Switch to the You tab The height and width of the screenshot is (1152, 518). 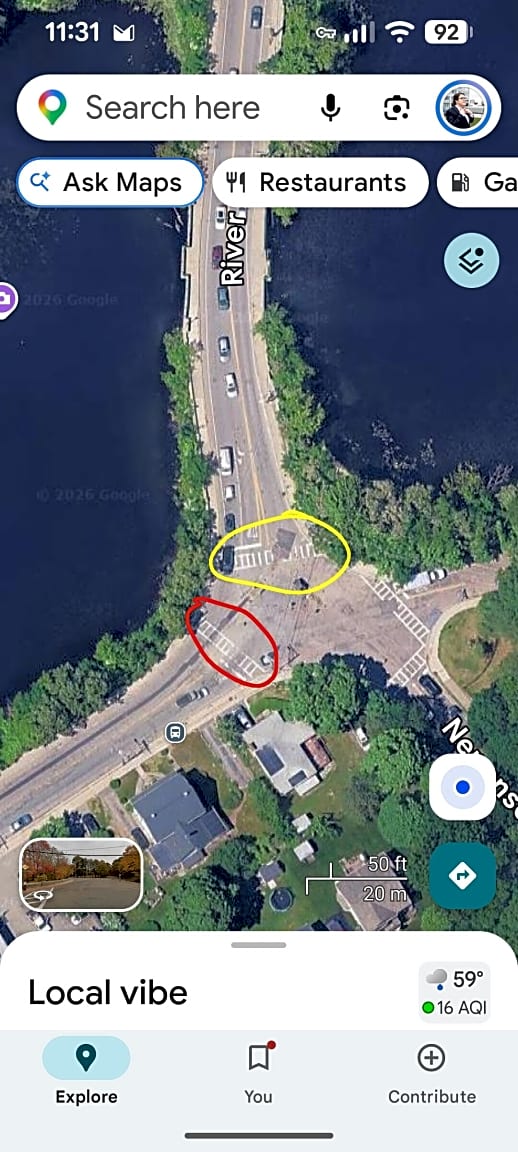click(x=259, y=1072)
